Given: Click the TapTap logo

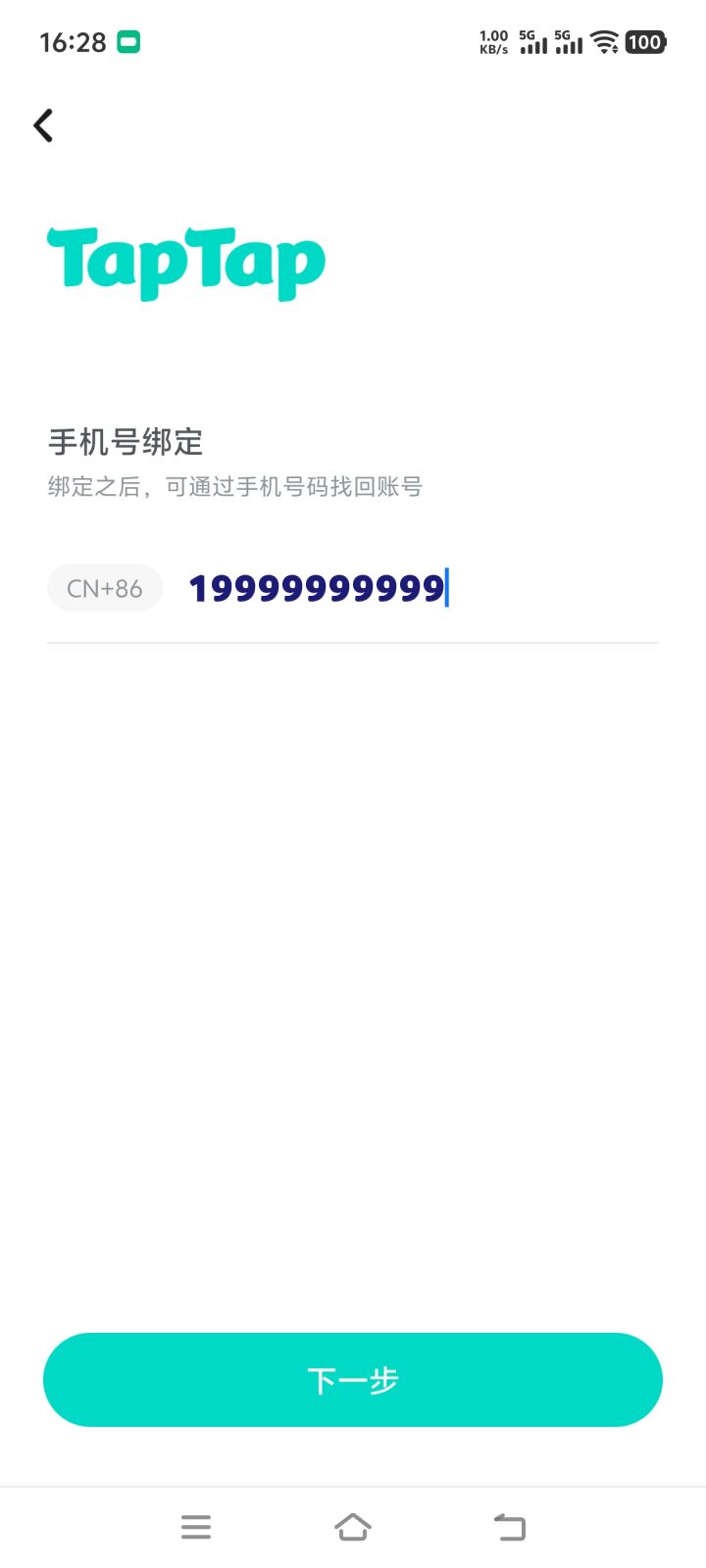Looking at the screenshot, I should (x=185, y=261).
